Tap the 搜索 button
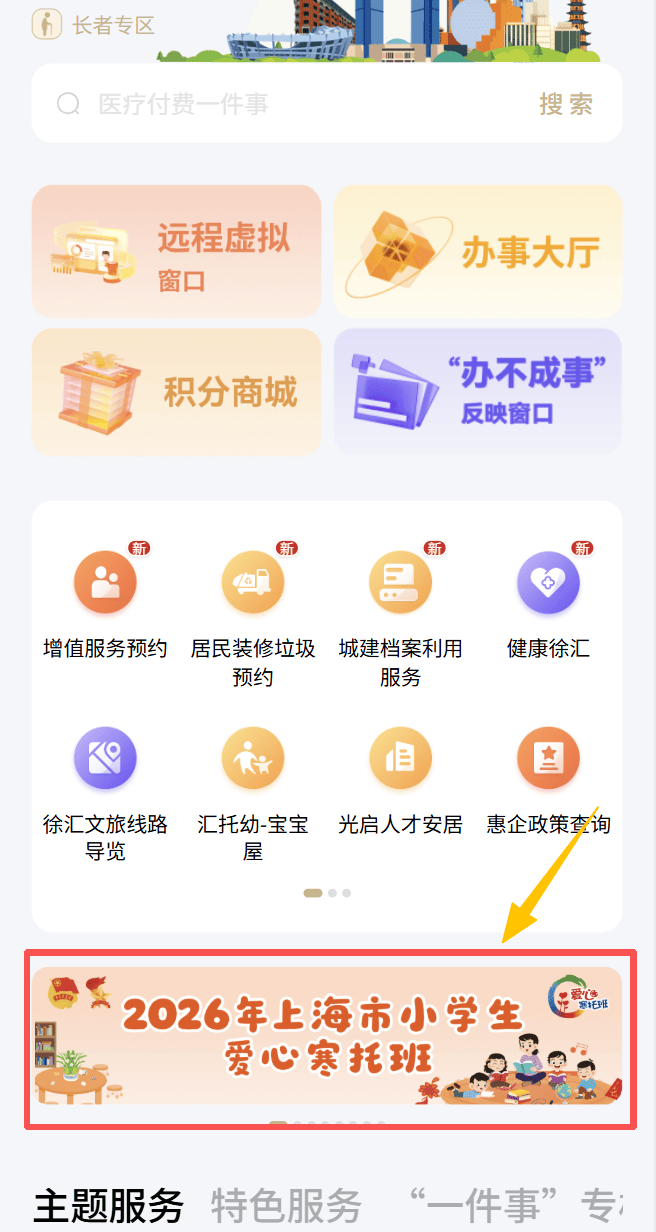Viewport: 656px width, 1232px height. (x=566, y=104)
